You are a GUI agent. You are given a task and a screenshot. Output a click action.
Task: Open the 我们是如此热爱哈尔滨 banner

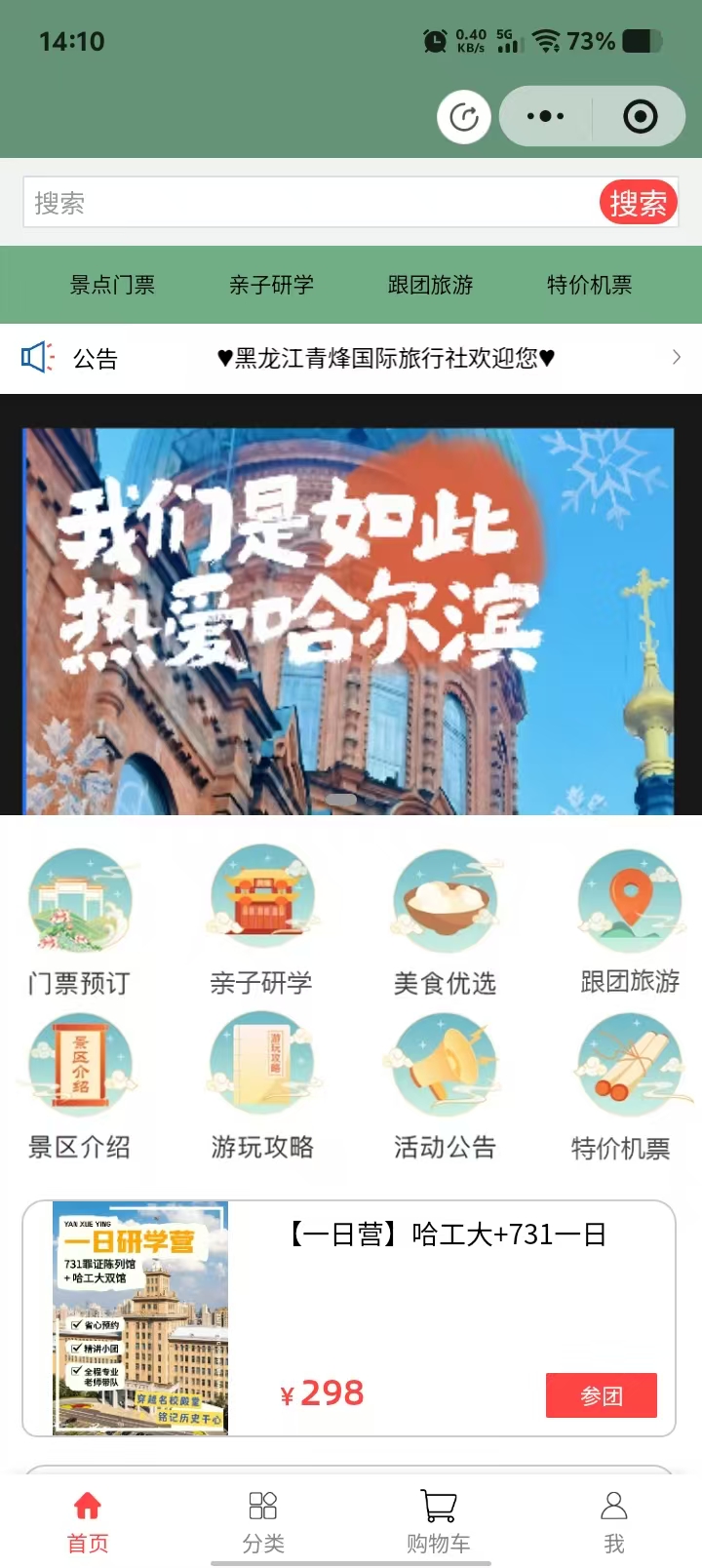click(x=348, y=621)
